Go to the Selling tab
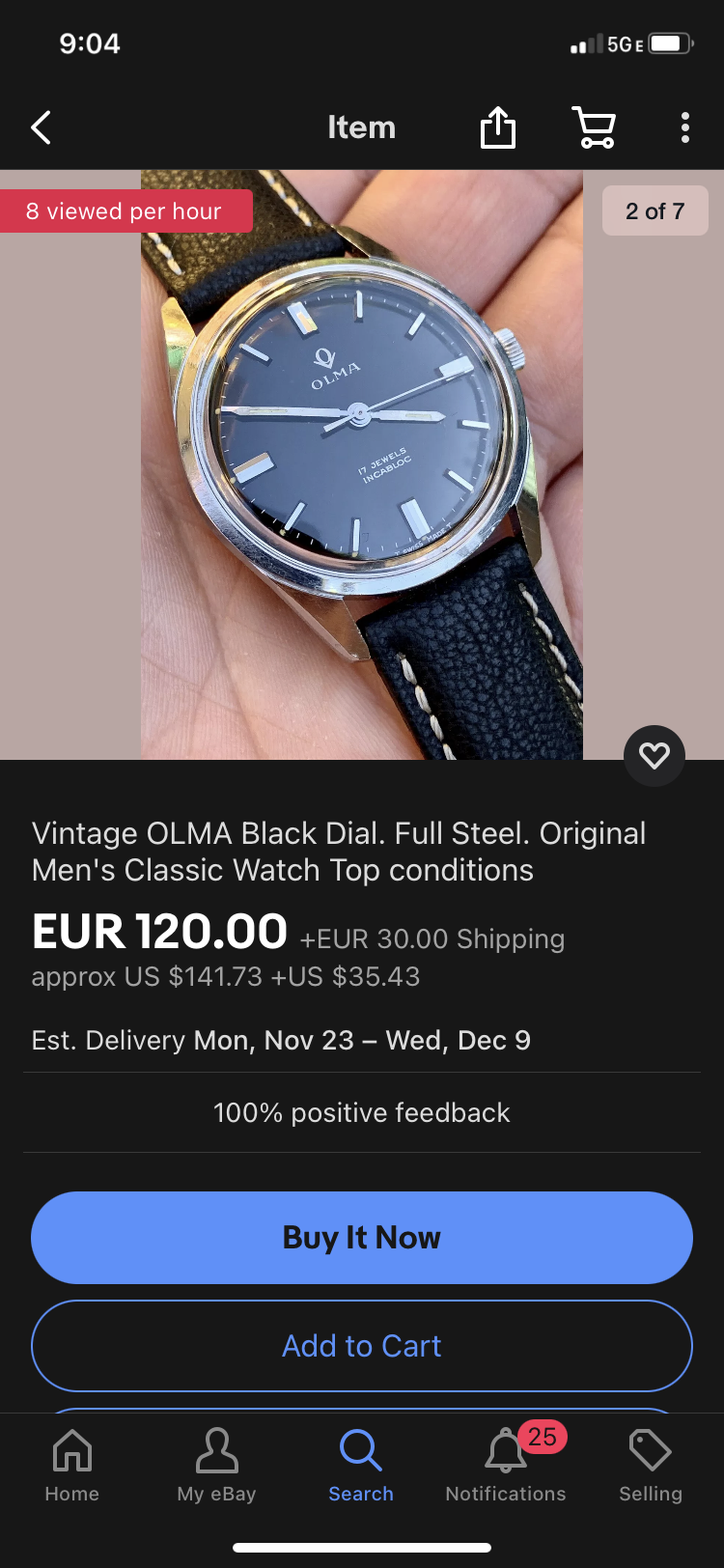 point(650,1465)
